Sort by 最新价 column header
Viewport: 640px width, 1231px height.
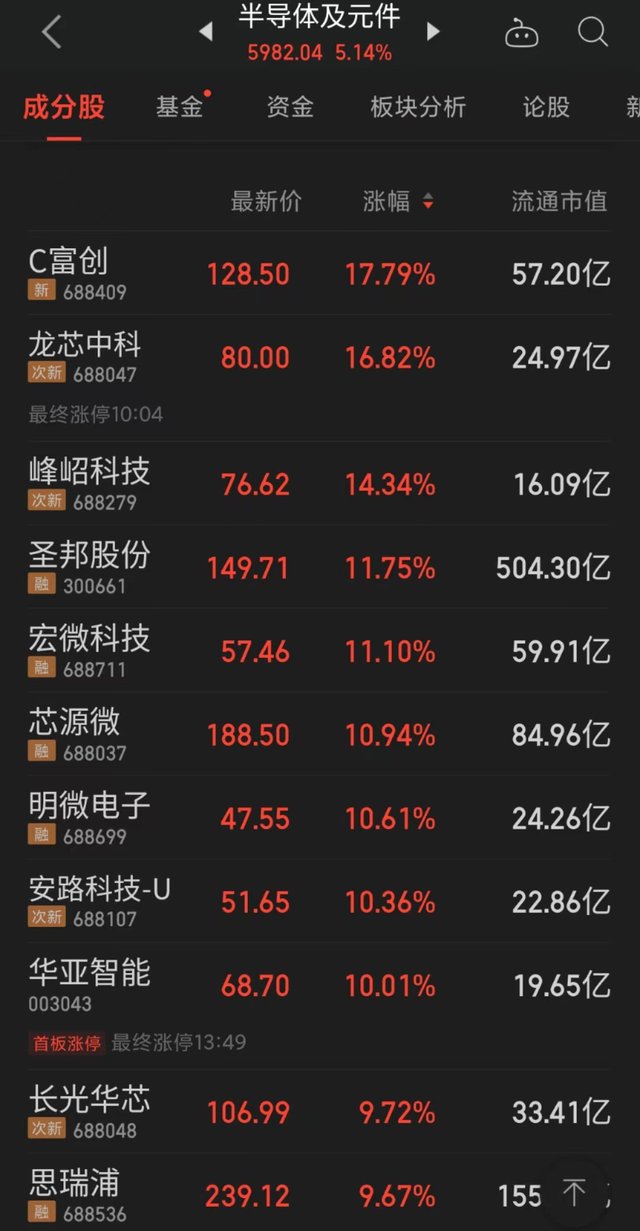pos(266,201)
